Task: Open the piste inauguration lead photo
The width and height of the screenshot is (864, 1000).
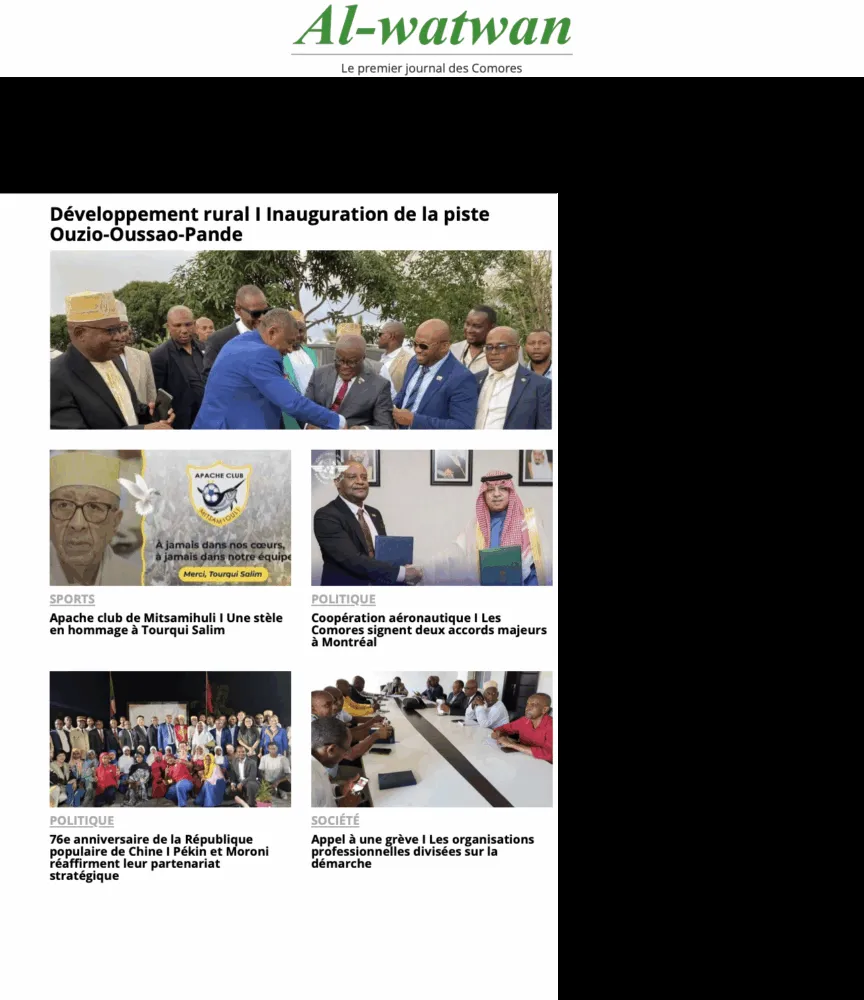Action: tap(300, 340)
